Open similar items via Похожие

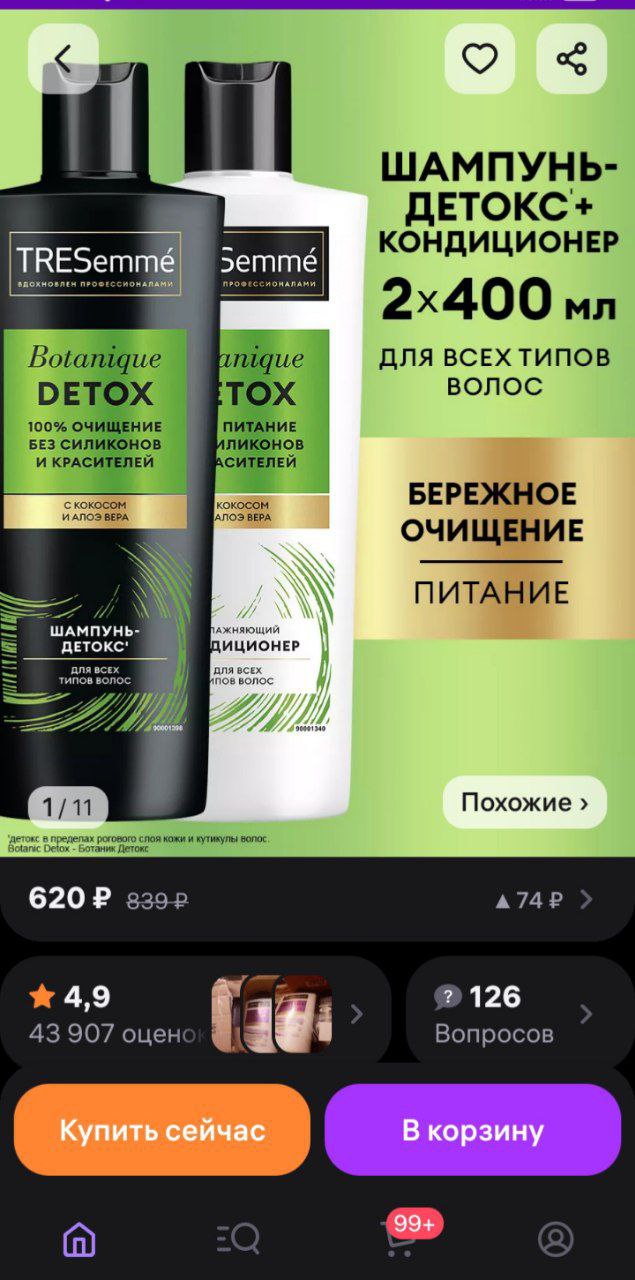pos(525,802)
